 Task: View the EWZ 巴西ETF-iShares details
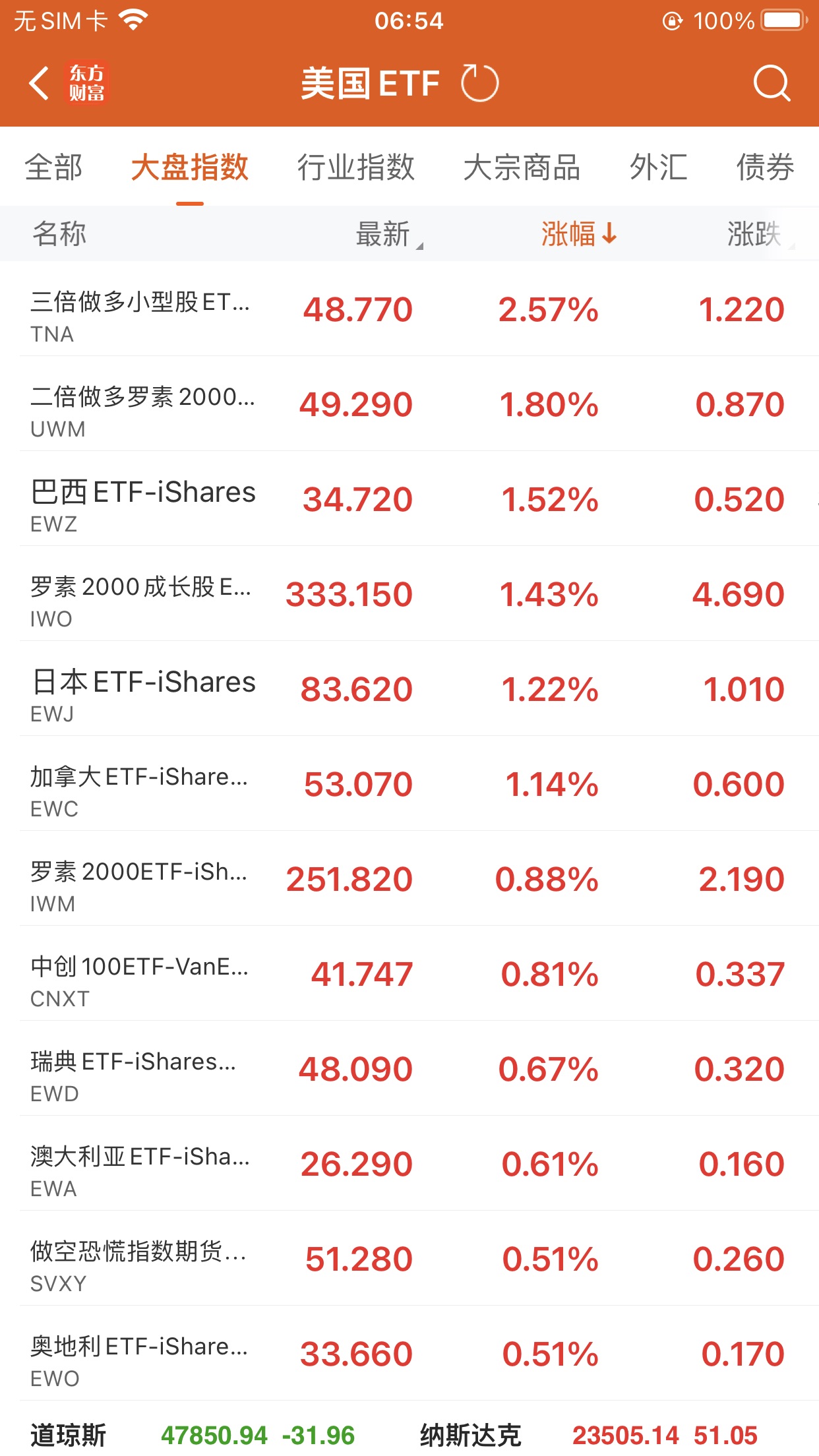pos(409,500)
